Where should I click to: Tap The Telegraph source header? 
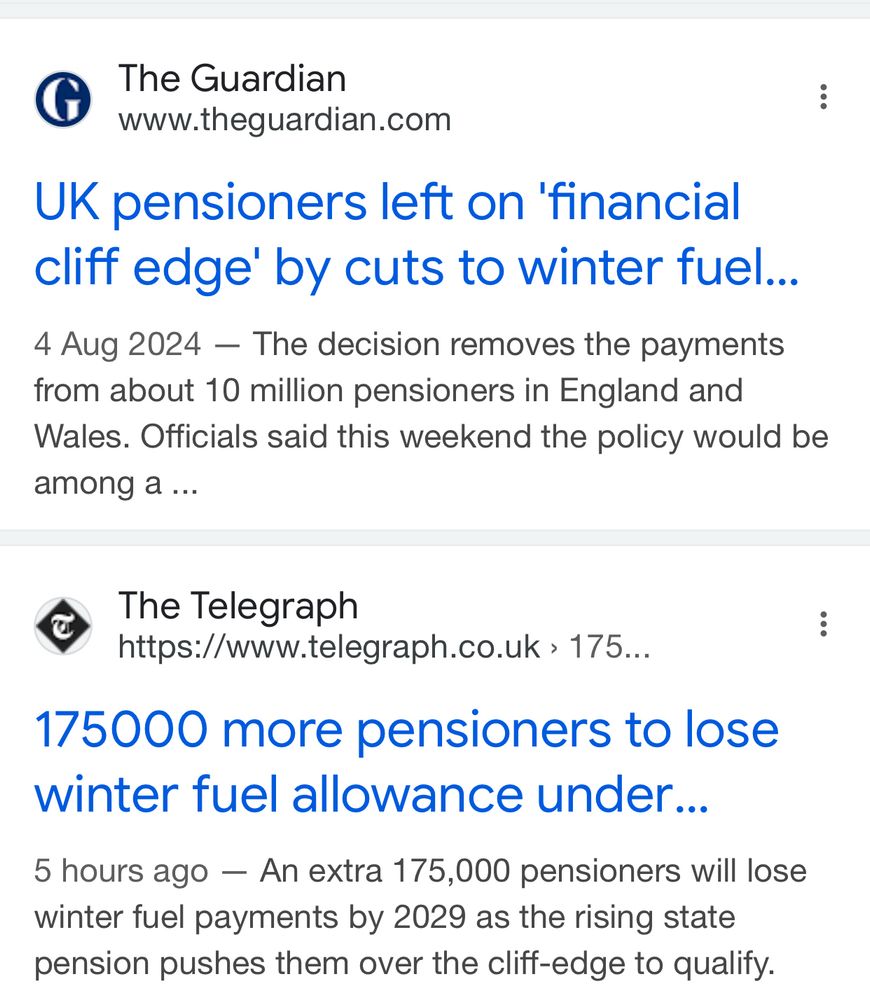point(240,625)
